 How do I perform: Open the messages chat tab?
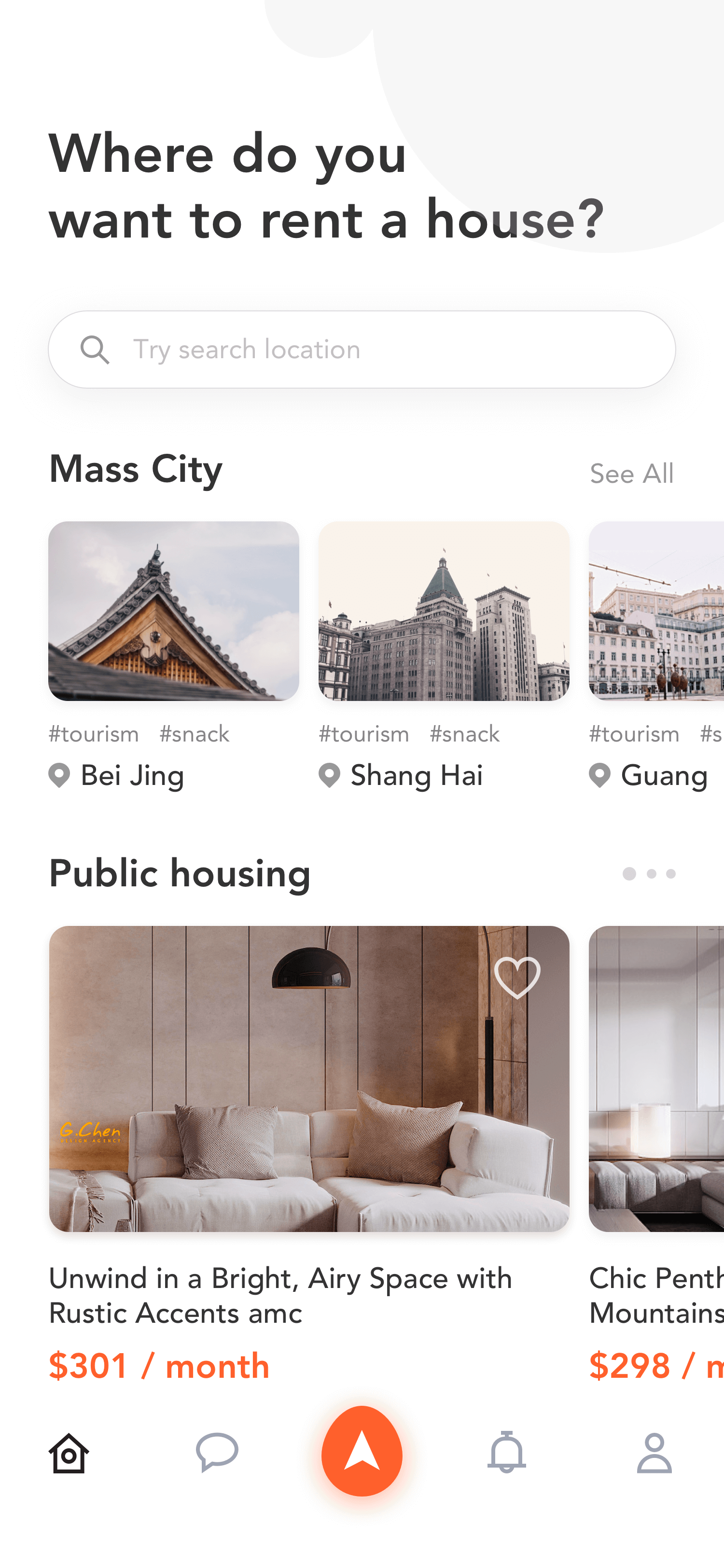coord(217,1452)
